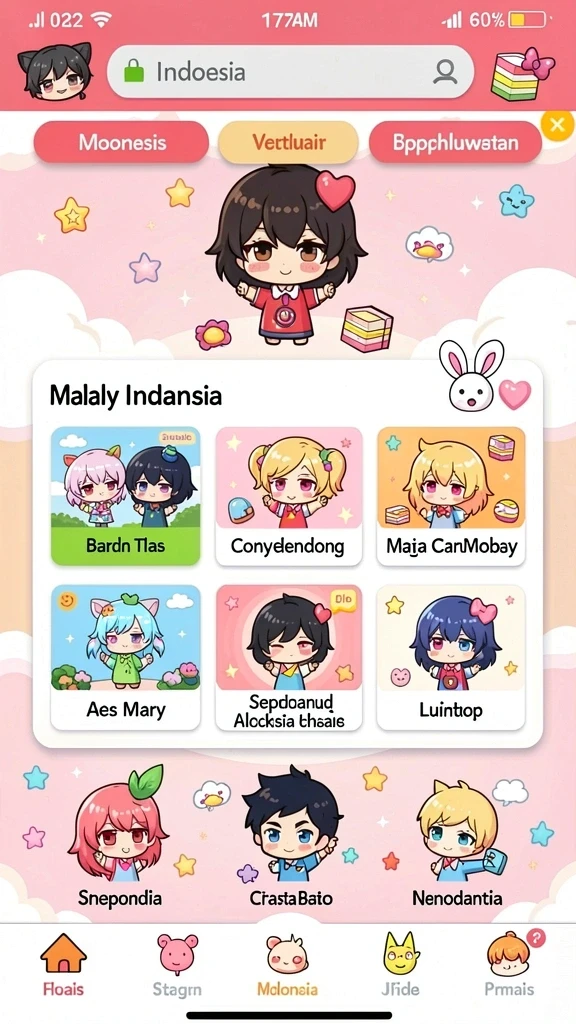Switch to the Stagrn tab
Viewport: 576px width, 1024px height.
[177, 965]
